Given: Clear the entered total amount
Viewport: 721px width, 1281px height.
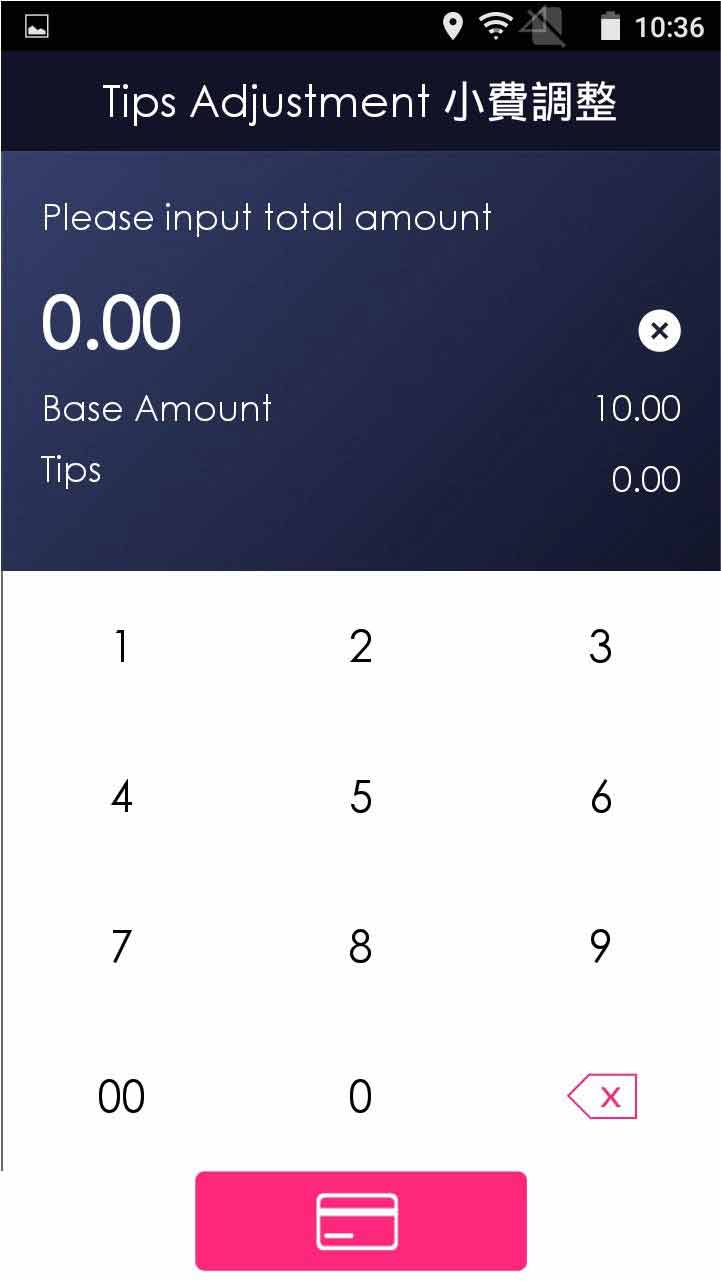Looking at the screenshot, I should (659, 331).
